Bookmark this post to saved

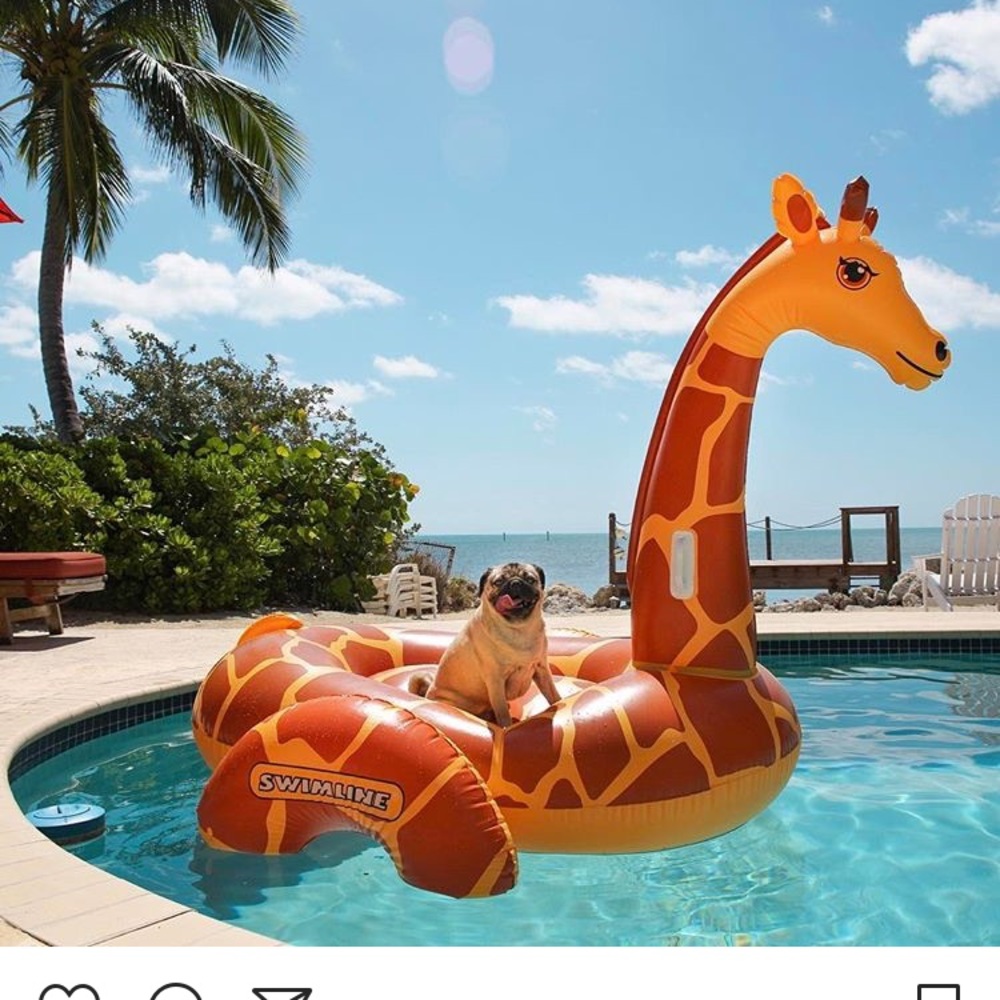pos(938,992)
